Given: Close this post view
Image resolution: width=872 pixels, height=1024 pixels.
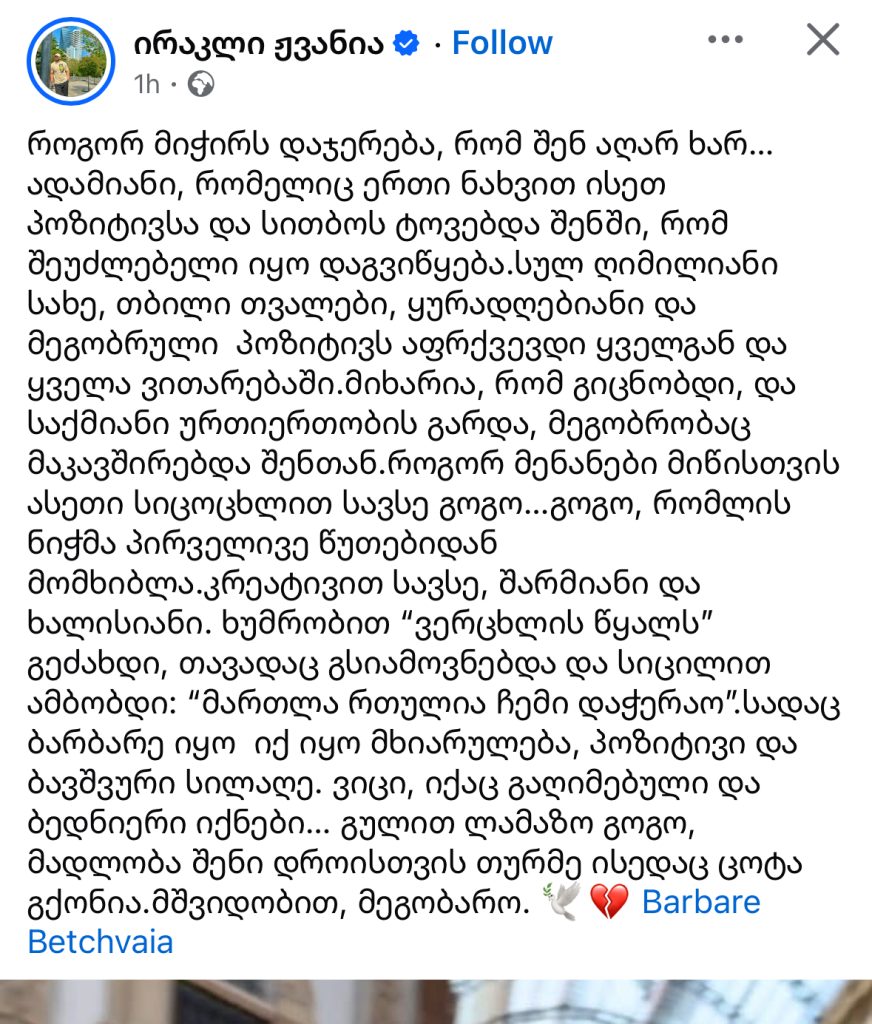Looking at the screenshot, I should point(823,40).
